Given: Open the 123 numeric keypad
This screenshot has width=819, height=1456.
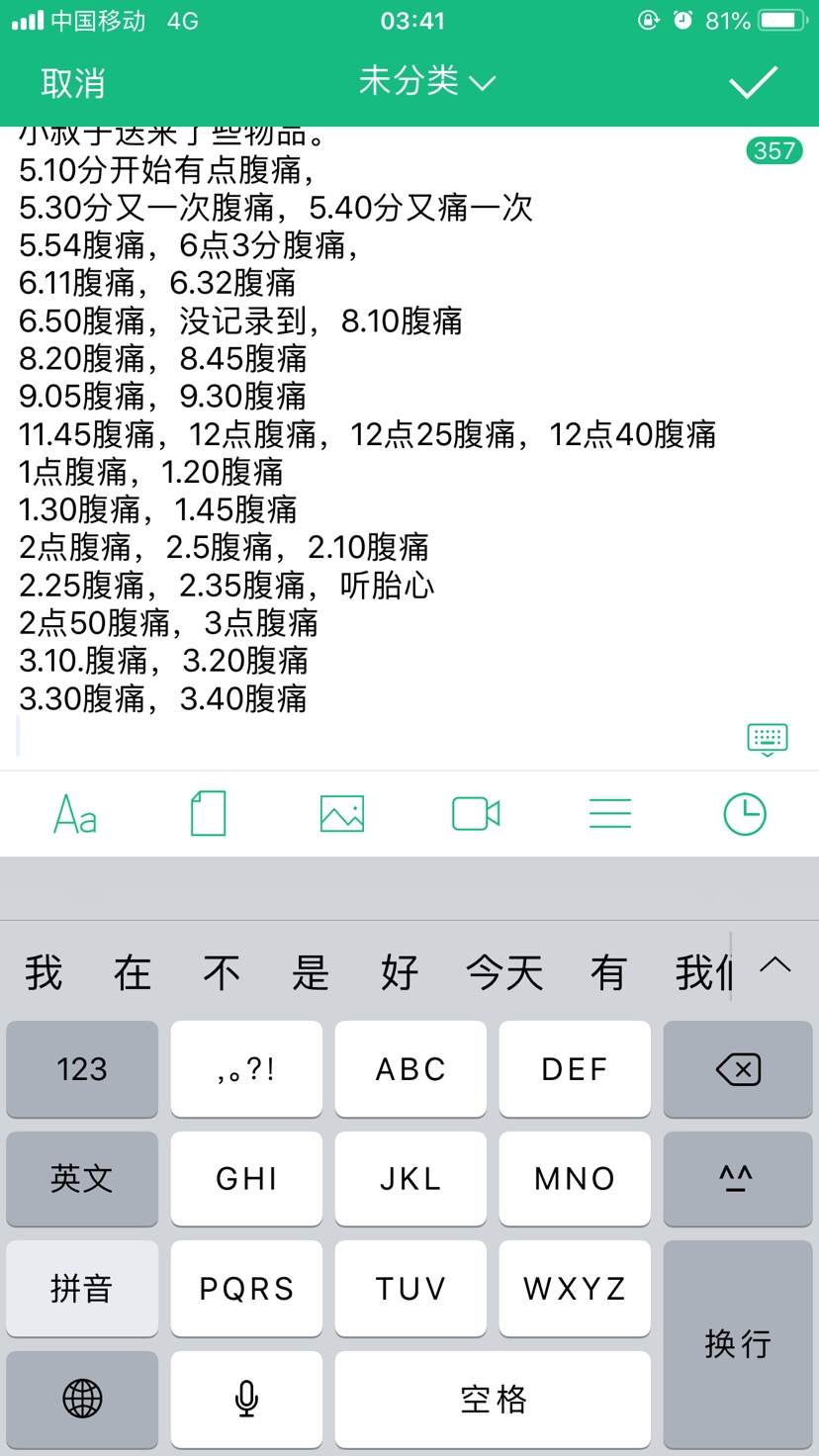Looking at the screenshot, I should pos(82,1069).
